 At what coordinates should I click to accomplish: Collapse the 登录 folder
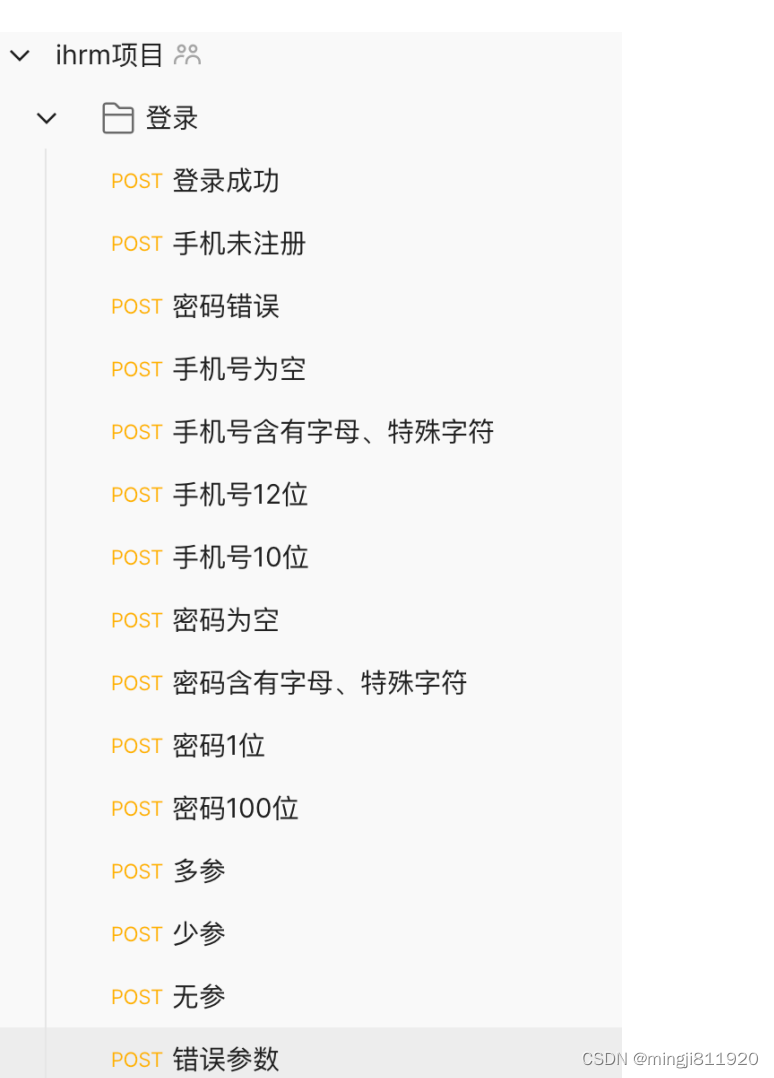pyautogui.click(x=46, y=119)
